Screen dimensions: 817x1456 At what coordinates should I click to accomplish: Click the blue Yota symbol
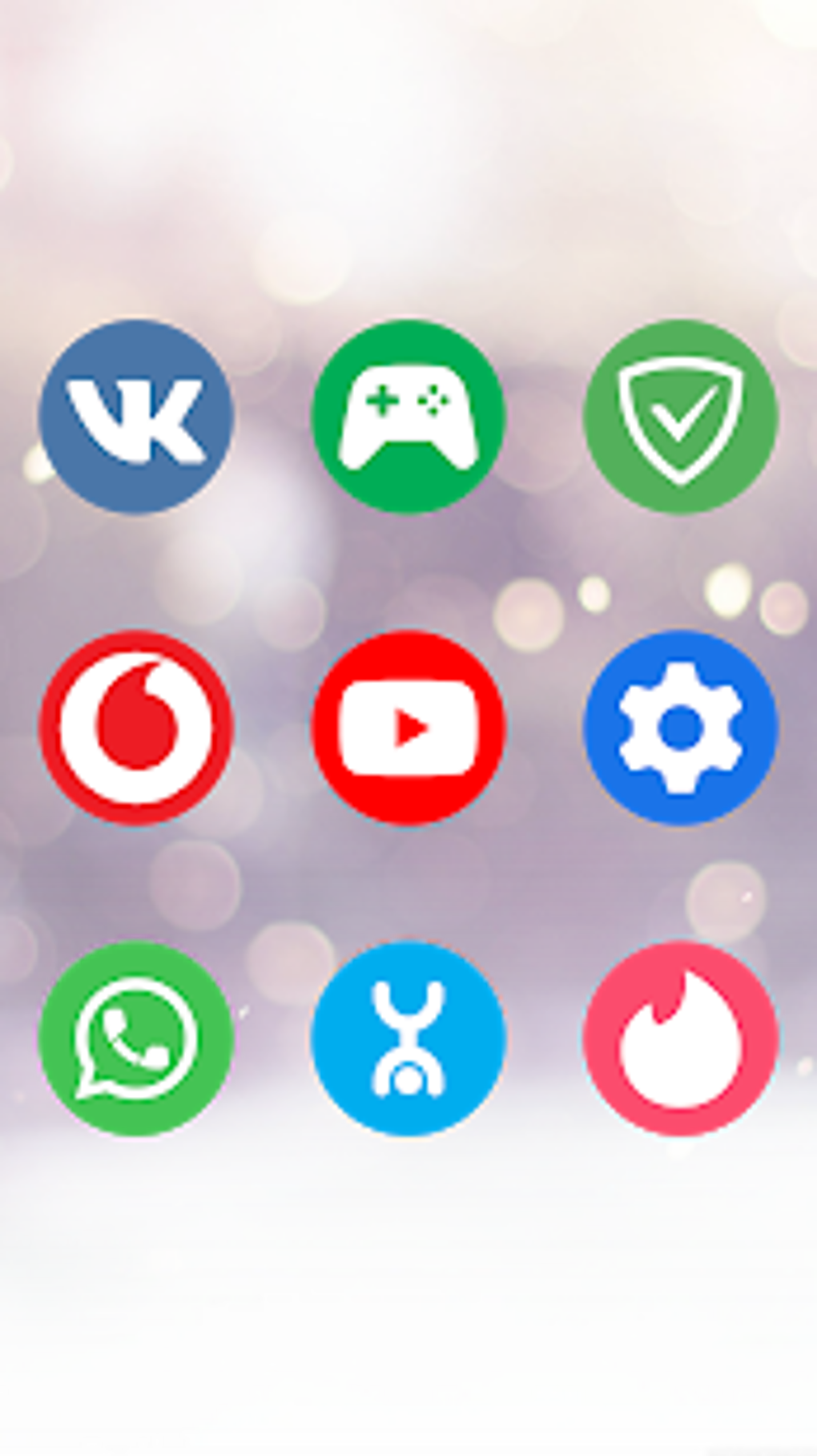coord(408,1038)
